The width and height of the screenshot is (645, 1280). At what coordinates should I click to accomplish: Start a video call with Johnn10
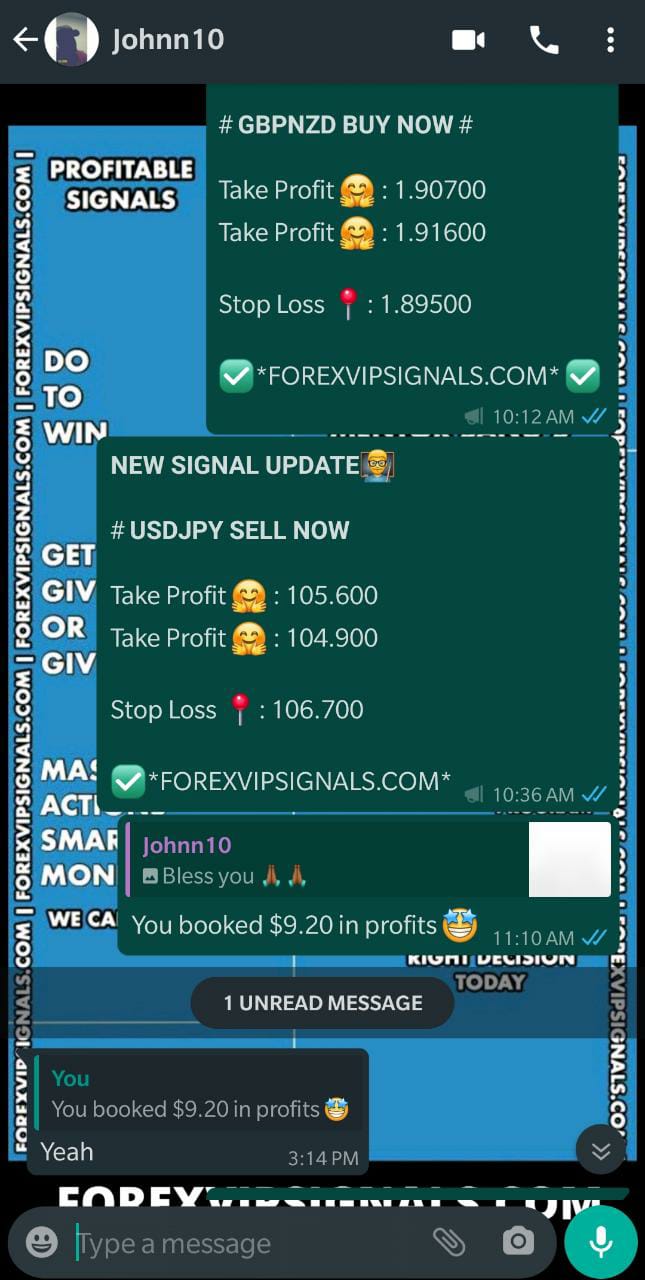pyautogui.click(x=468, y=40)
